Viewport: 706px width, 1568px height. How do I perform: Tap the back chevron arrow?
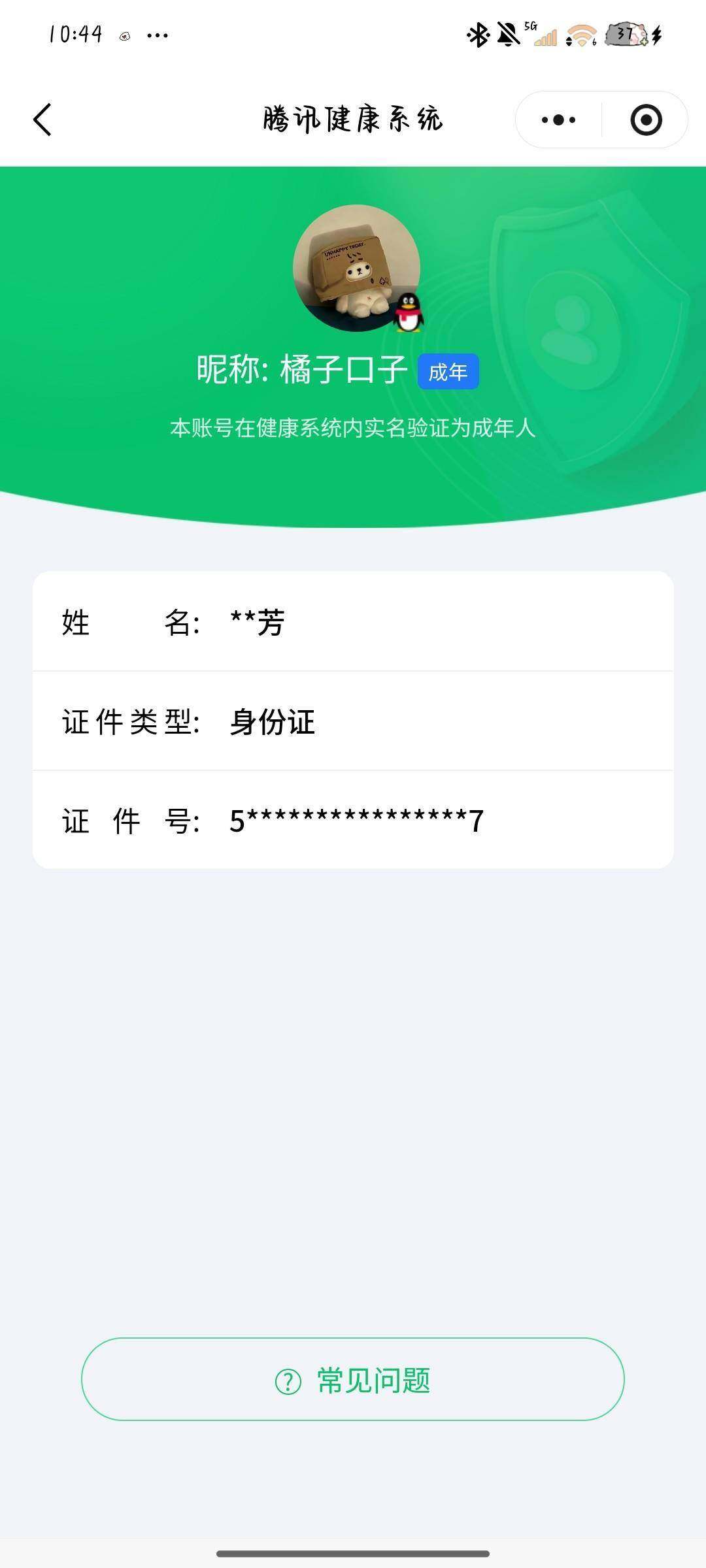click(42, 120)
